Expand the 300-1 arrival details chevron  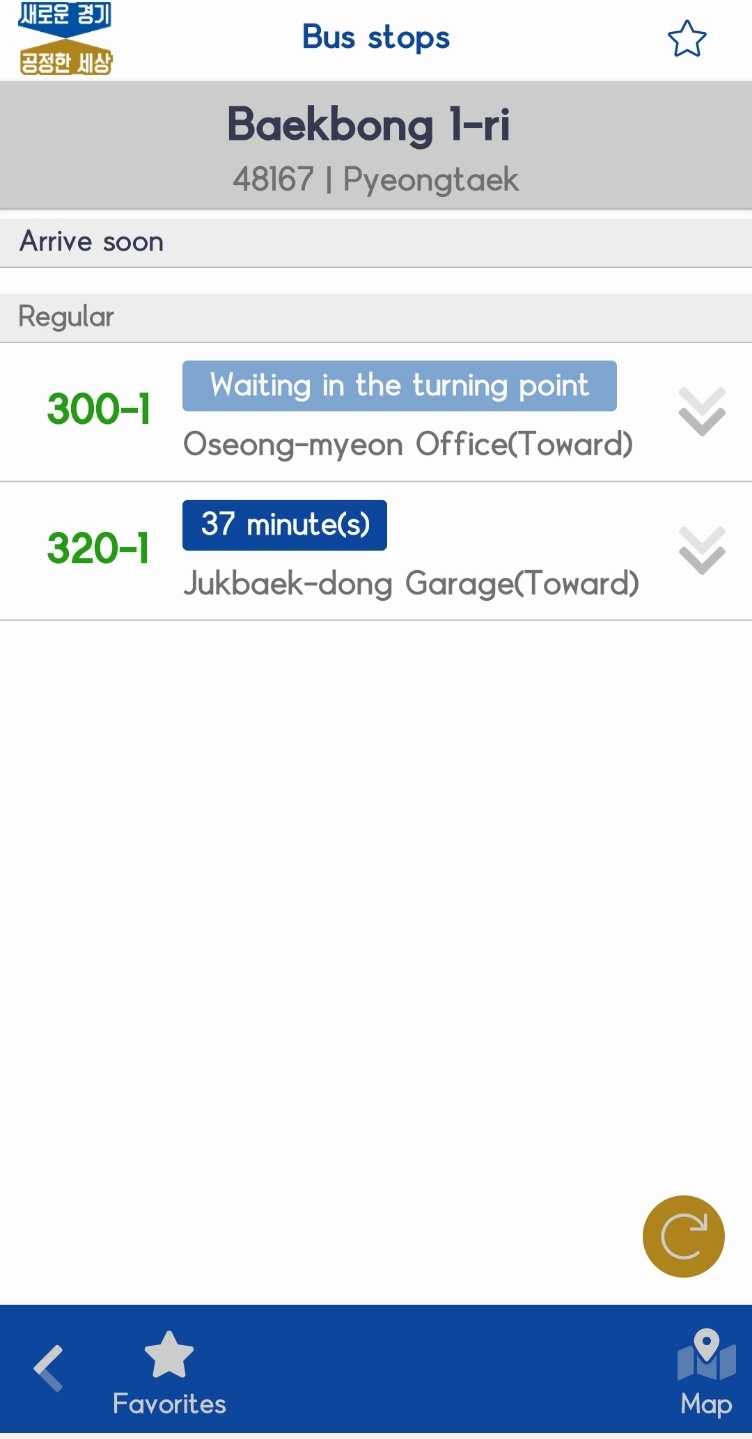tap(702, 411)
